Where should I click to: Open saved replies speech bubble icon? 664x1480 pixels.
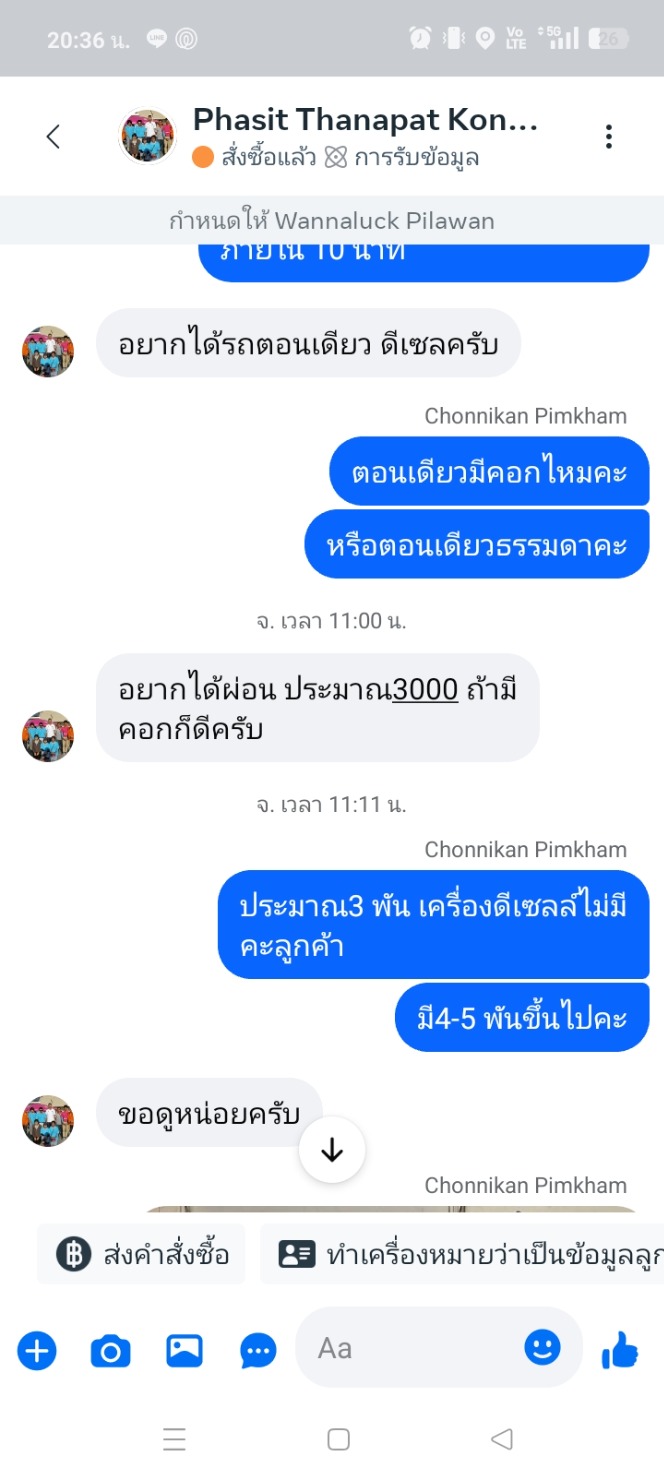259,1352
